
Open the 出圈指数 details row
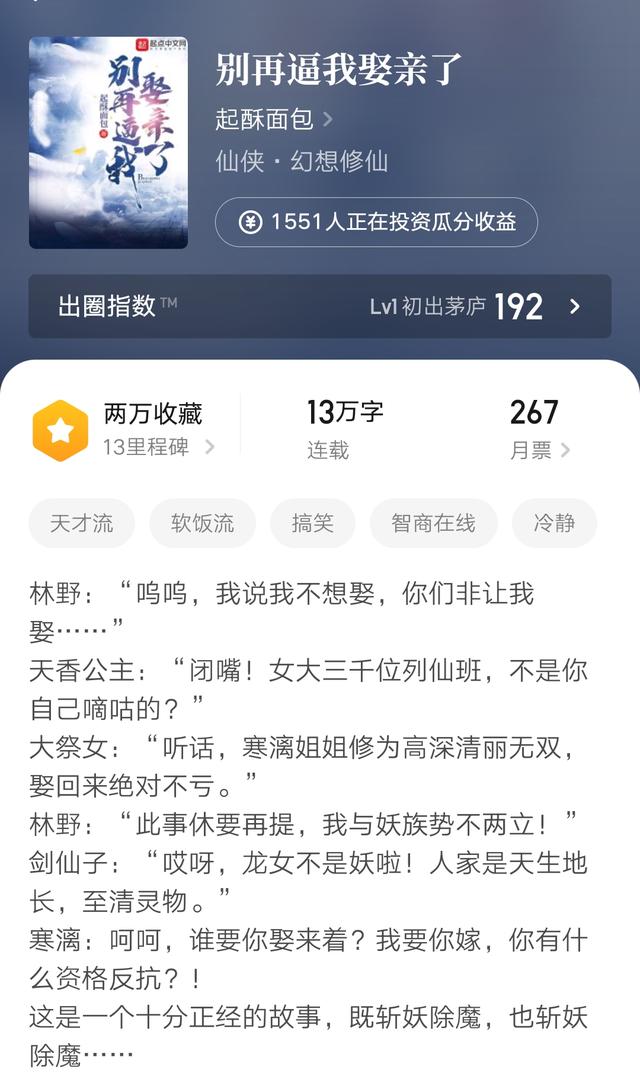(x=319, y=306)
